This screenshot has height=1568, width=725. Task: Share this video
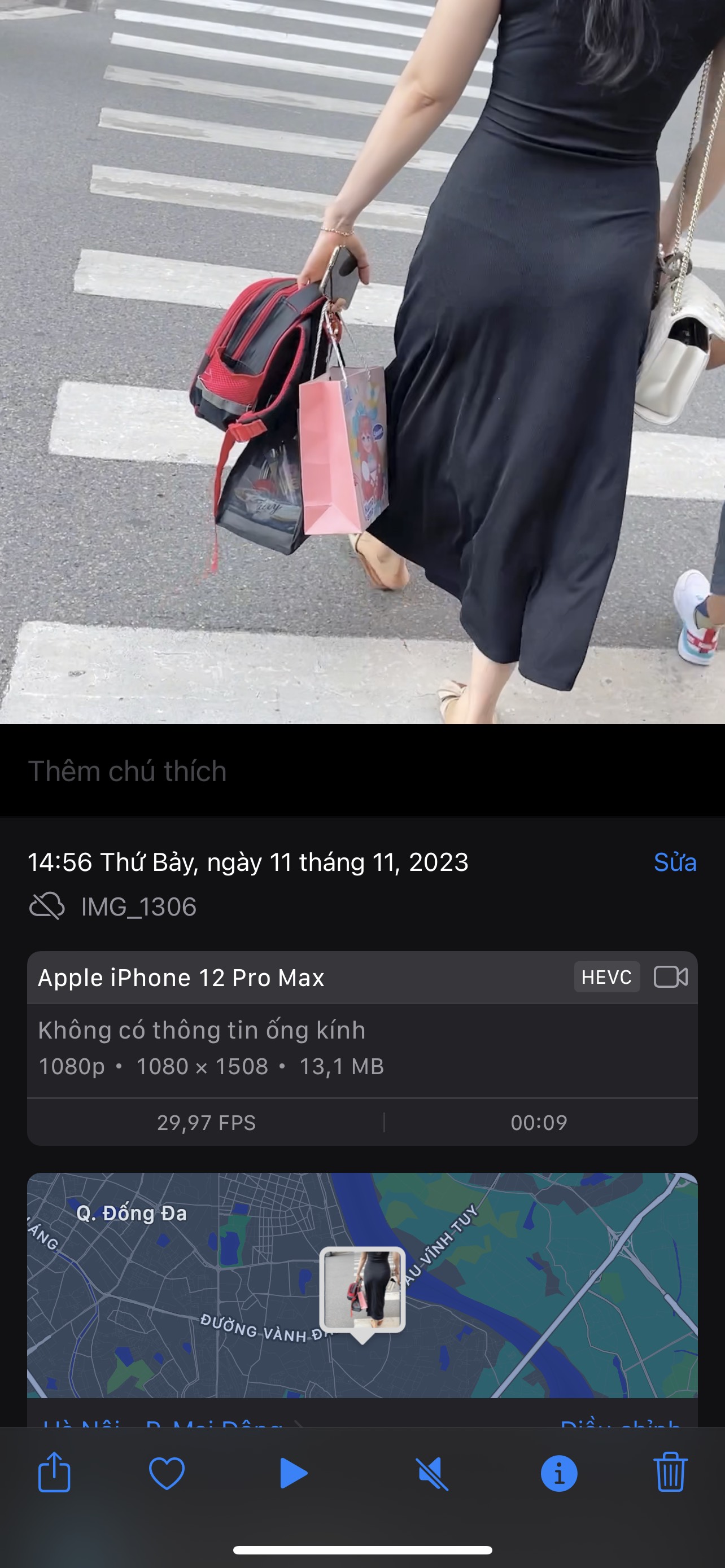[x=54, y=1473]
